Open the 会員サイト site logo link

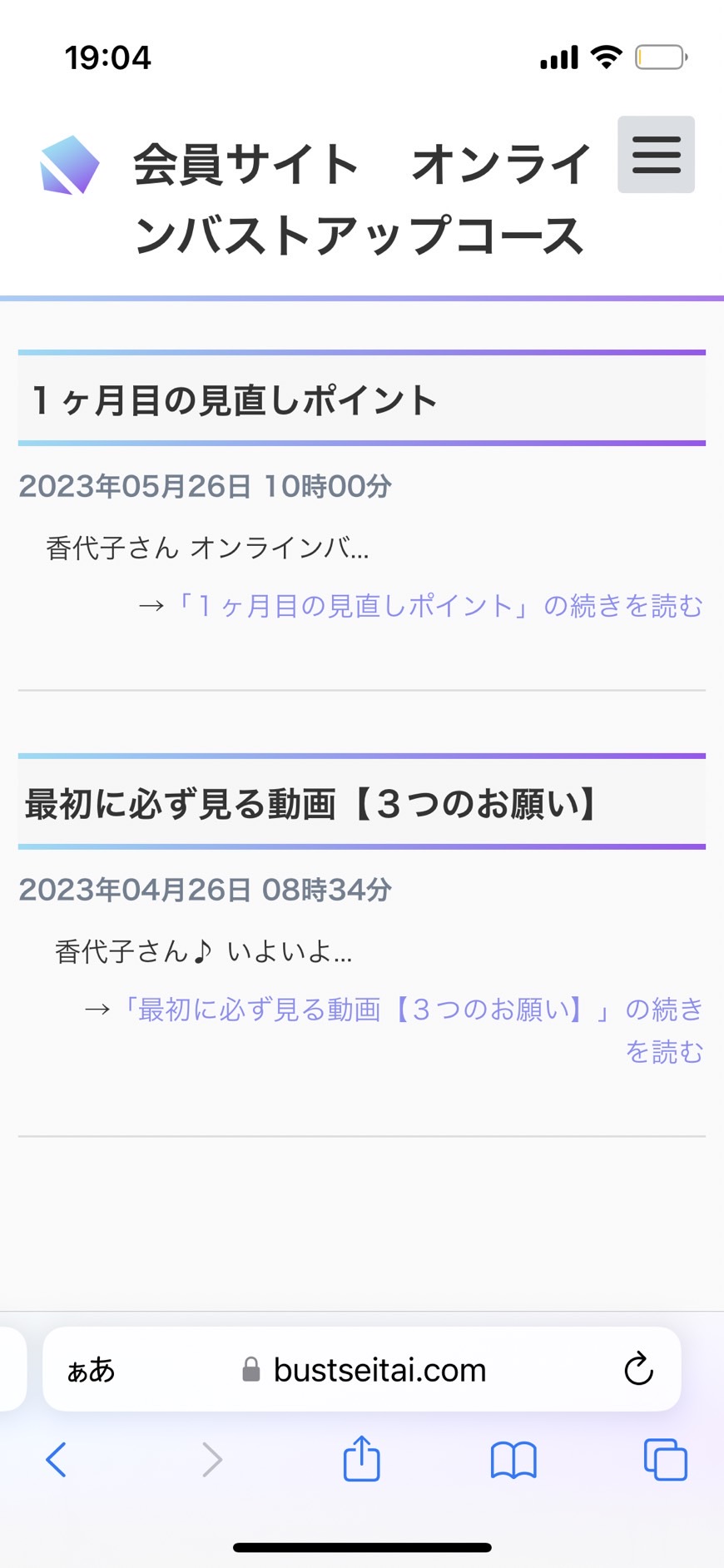pyautogui.click(x=70, y=166)
